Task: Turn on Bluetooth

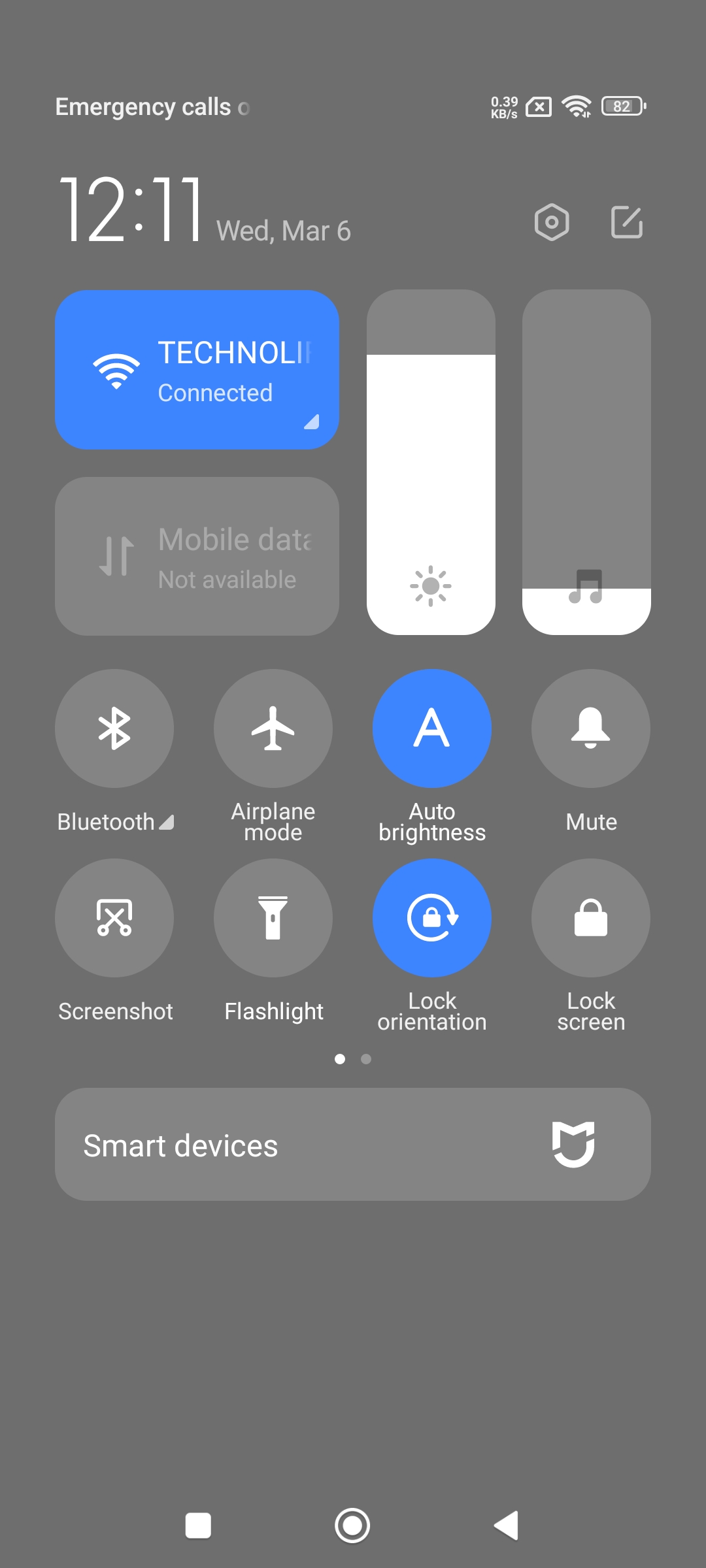Action: [x=114, y=728]
